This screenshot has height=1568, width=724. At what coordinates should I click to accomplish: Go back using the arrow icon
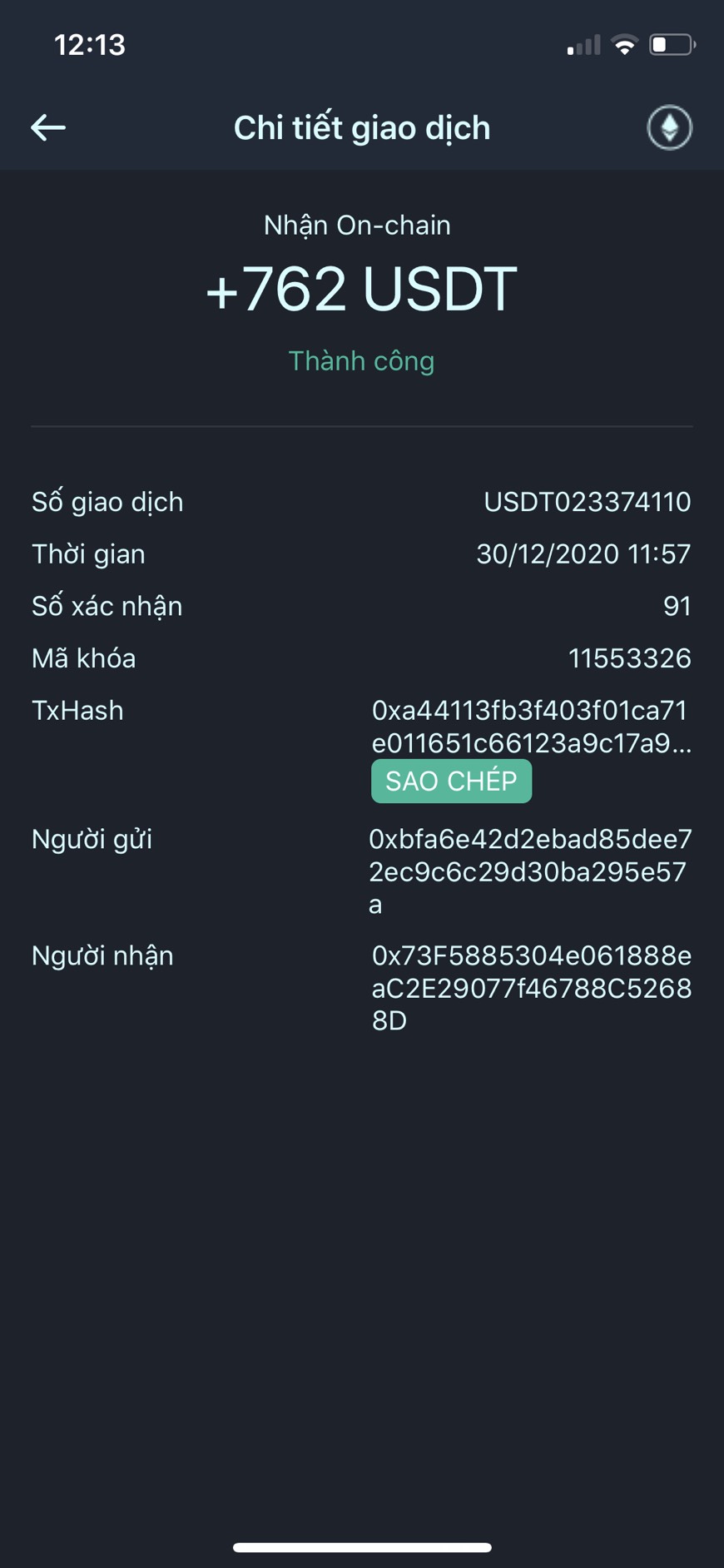pos(48,127)
